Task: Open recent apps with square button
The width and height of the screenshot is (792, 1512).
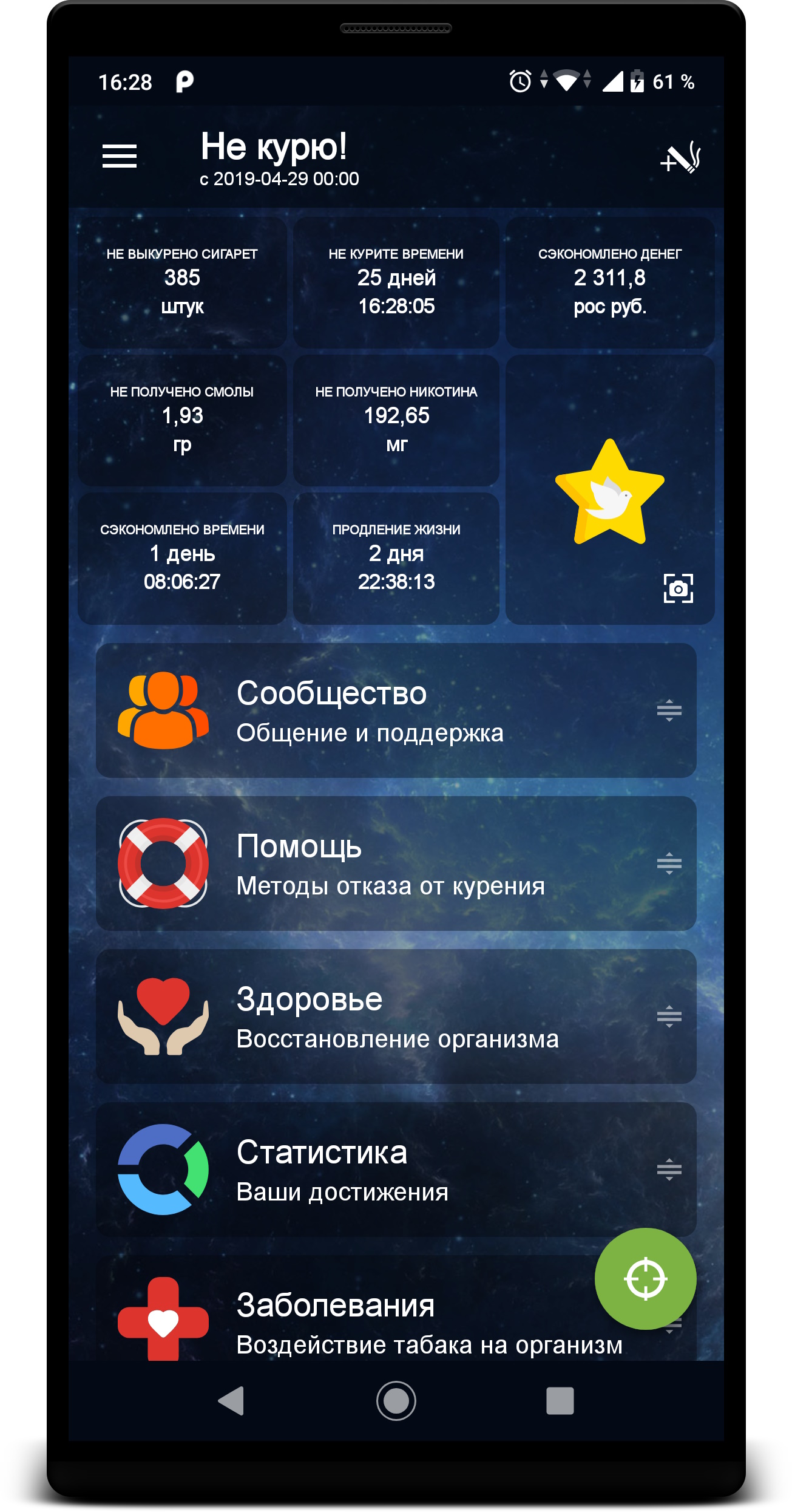Action: click(560, 1401)
